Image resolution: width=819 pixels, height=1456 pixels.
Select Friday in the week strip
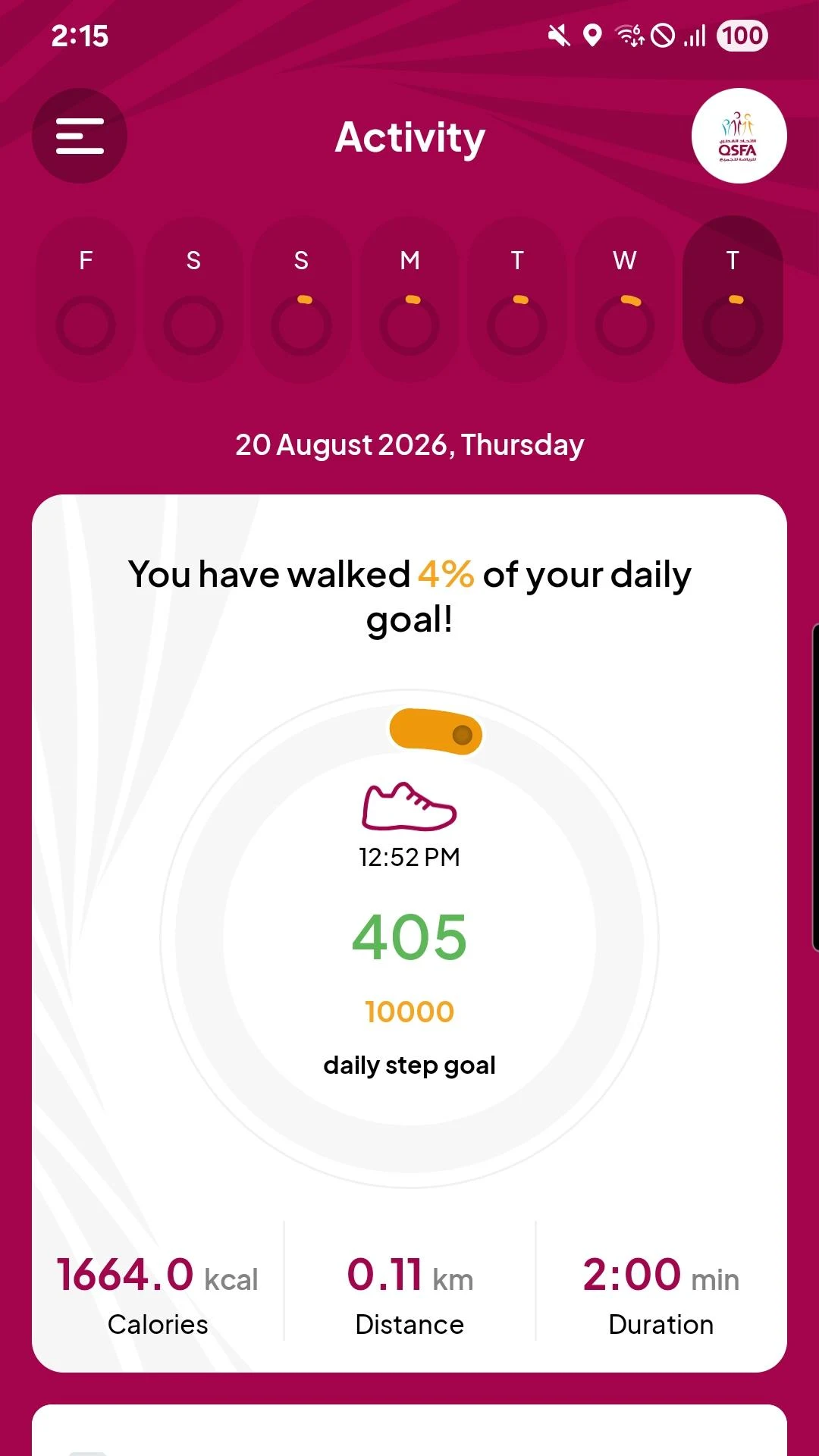pyautogui.click(x=86, y=300)
